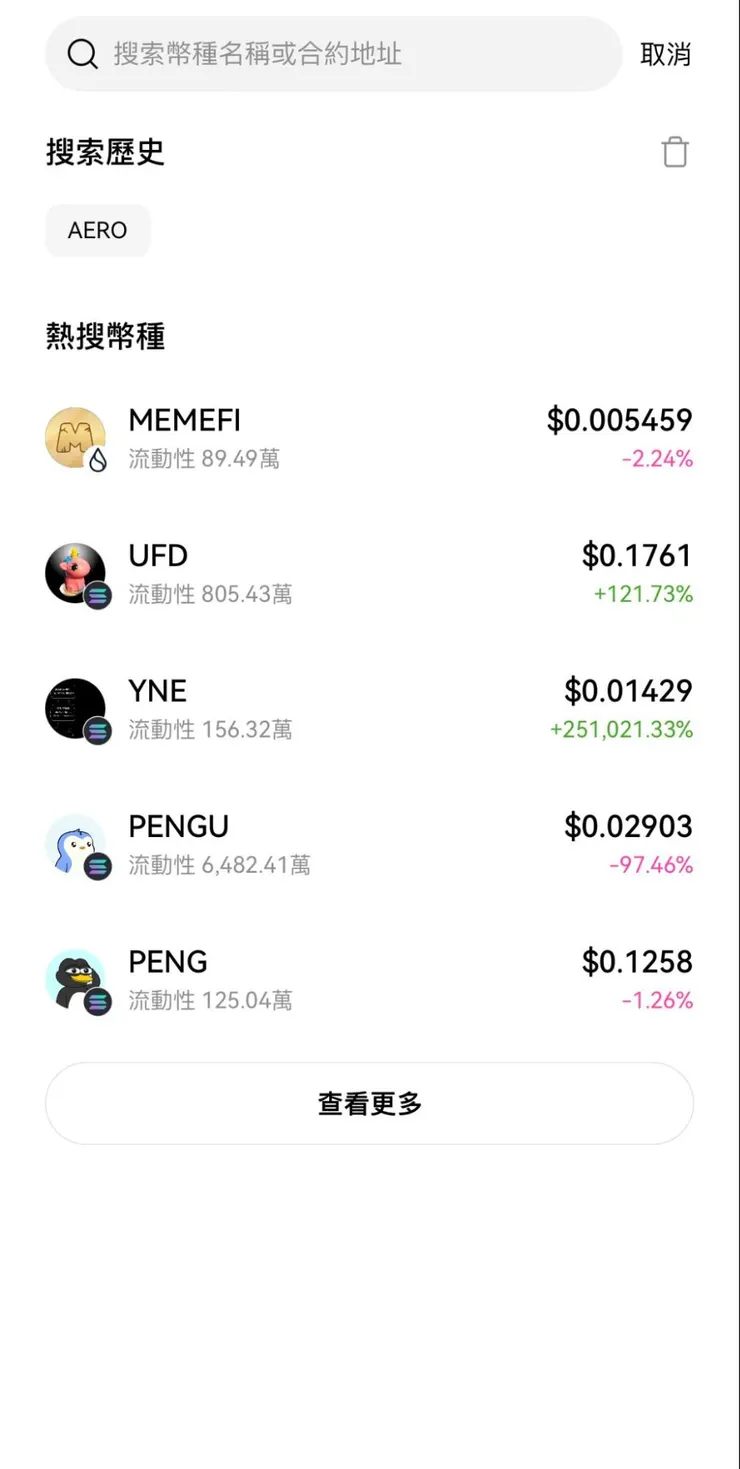Click the PENG token logo
The height and width of the screenshot is (1469, 740).
(75, 978)
